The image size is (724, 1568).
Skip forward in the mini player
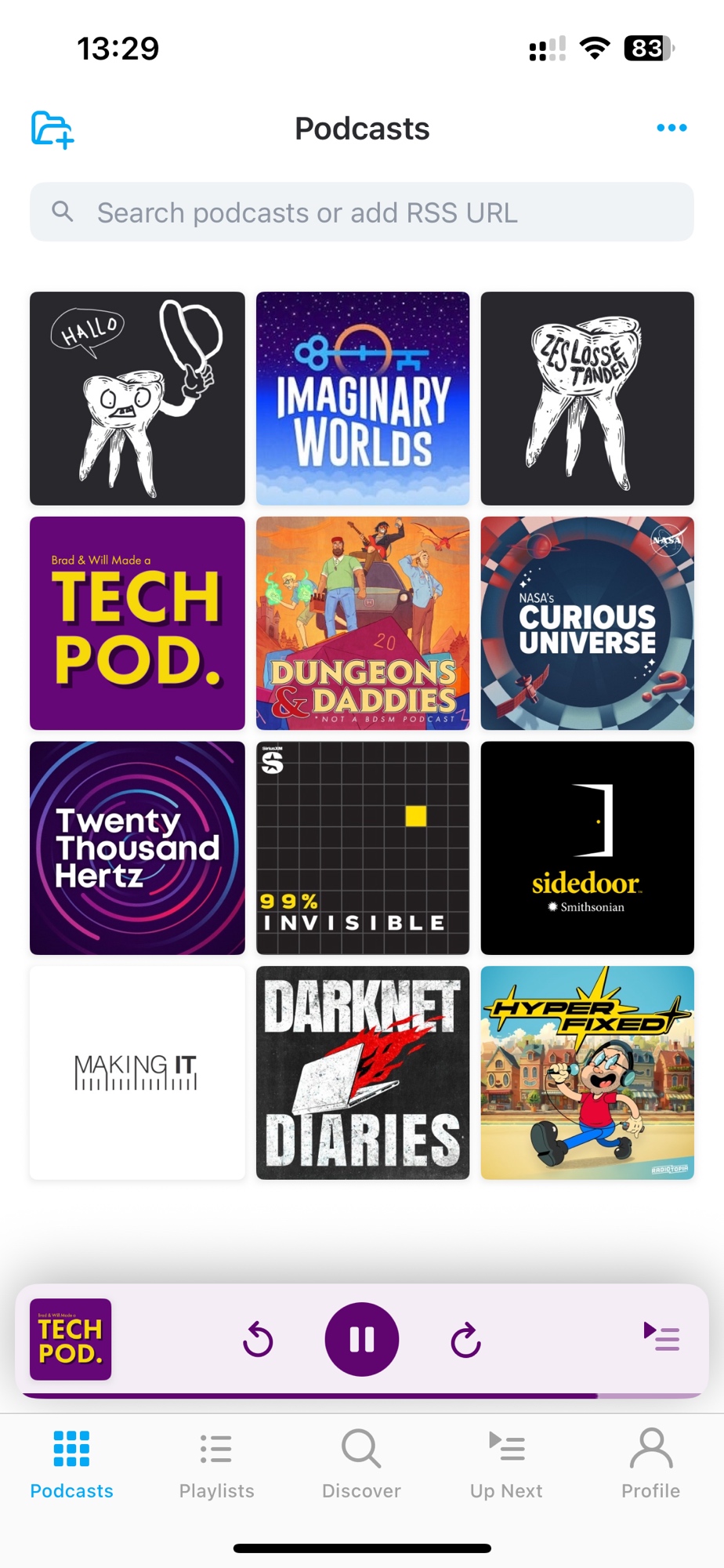[x=465, y=1339]
